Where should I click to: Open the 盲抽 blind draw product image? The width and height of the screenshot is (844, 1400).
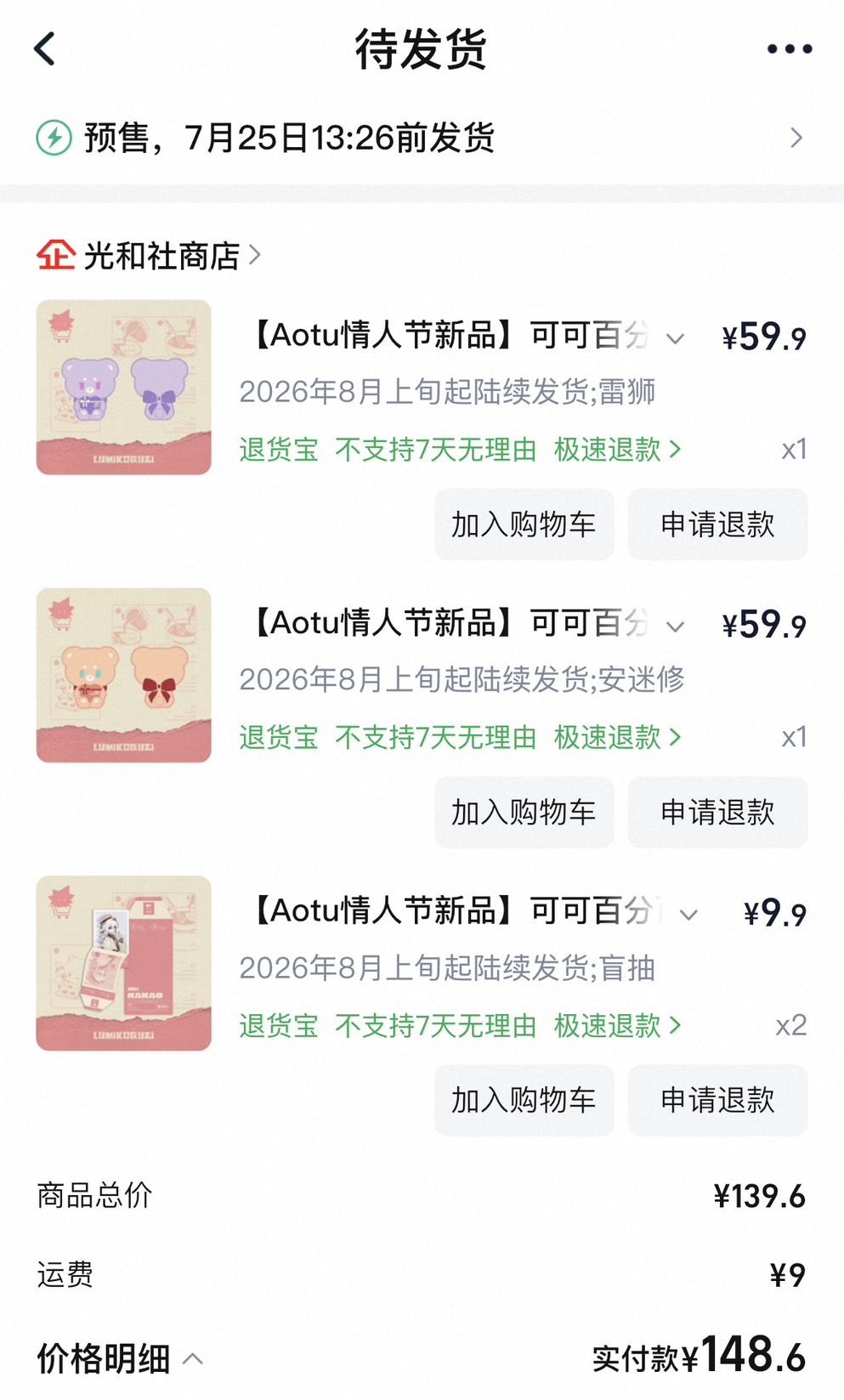tap(124, 963)
